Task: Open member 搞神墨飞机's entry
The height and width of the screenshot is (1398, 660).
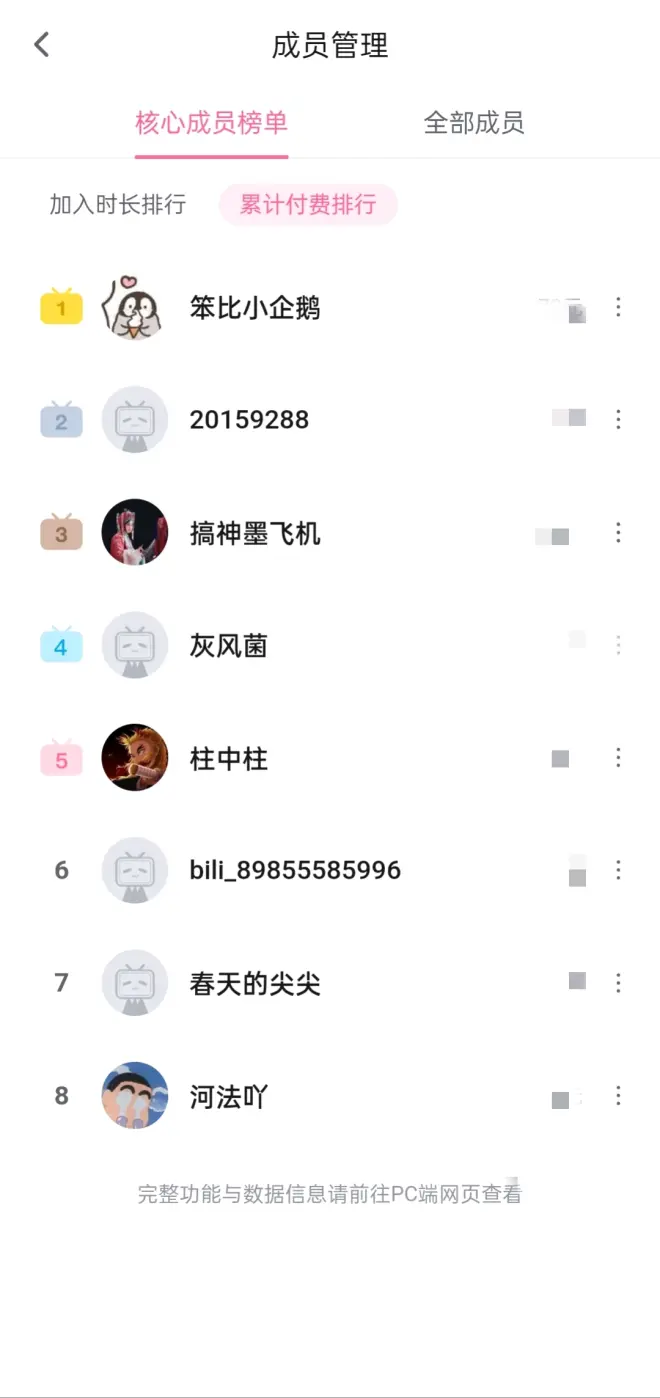Action: (255, 533)
